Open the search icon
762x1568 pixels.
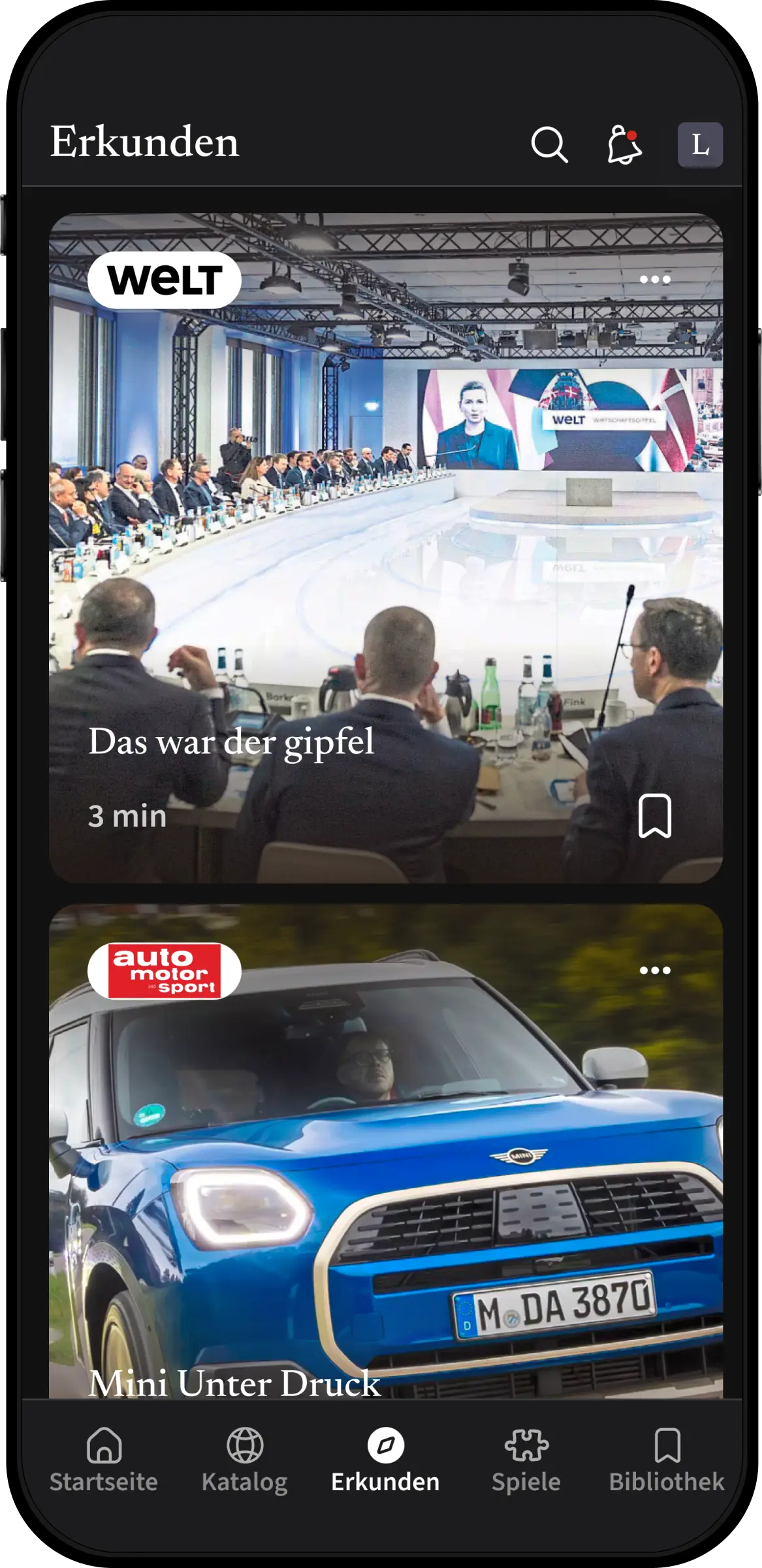[549, 144]
